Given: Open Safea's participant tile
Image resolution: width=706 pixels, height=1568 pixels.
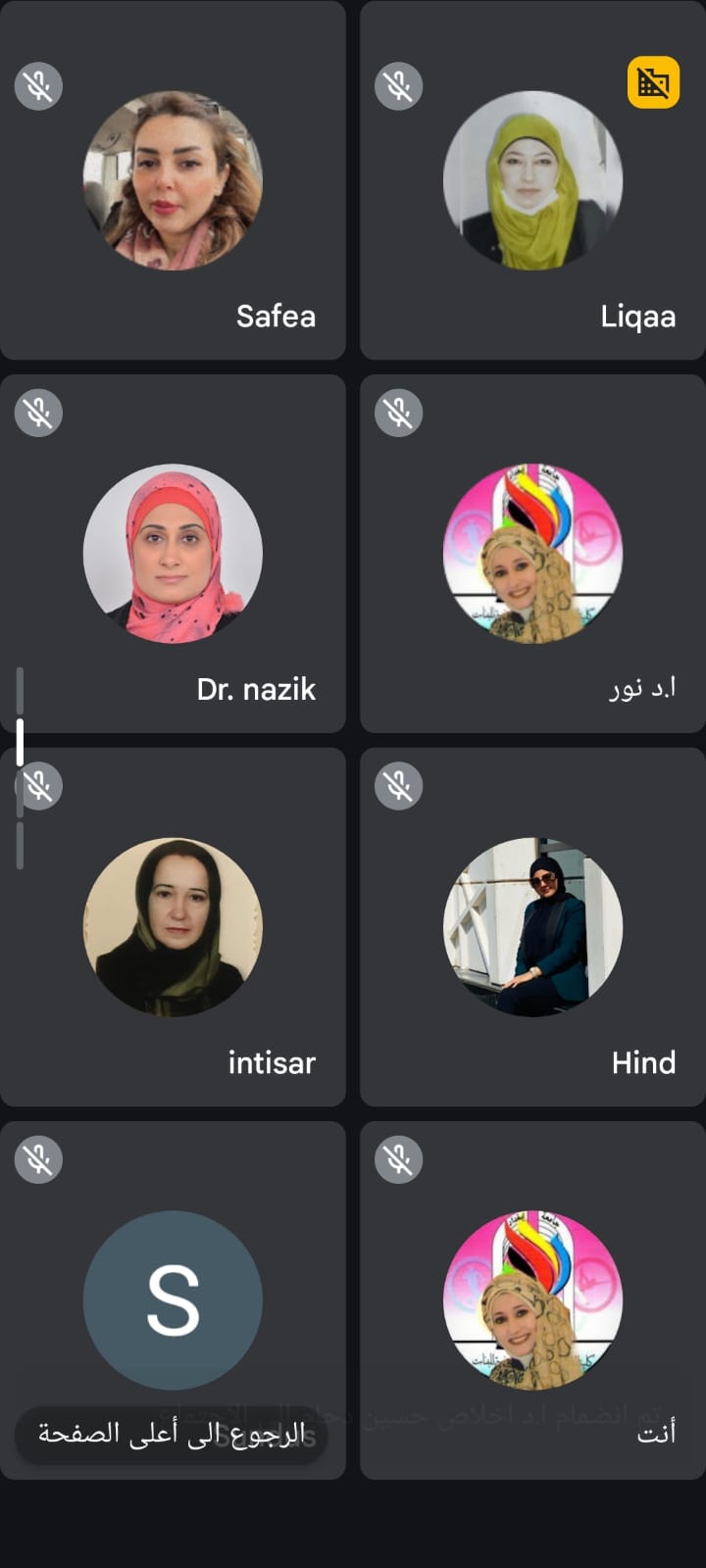Looking at the screenshot, I should (173, 181).
